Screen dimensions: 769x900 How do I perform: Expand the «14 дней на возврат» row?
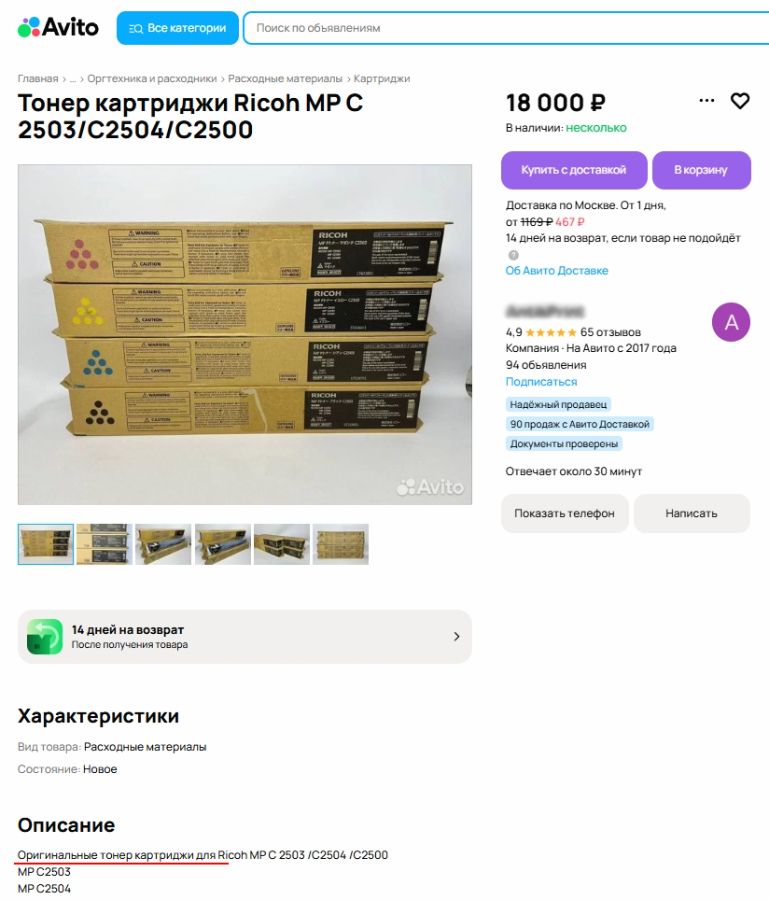tap(244, 637)
